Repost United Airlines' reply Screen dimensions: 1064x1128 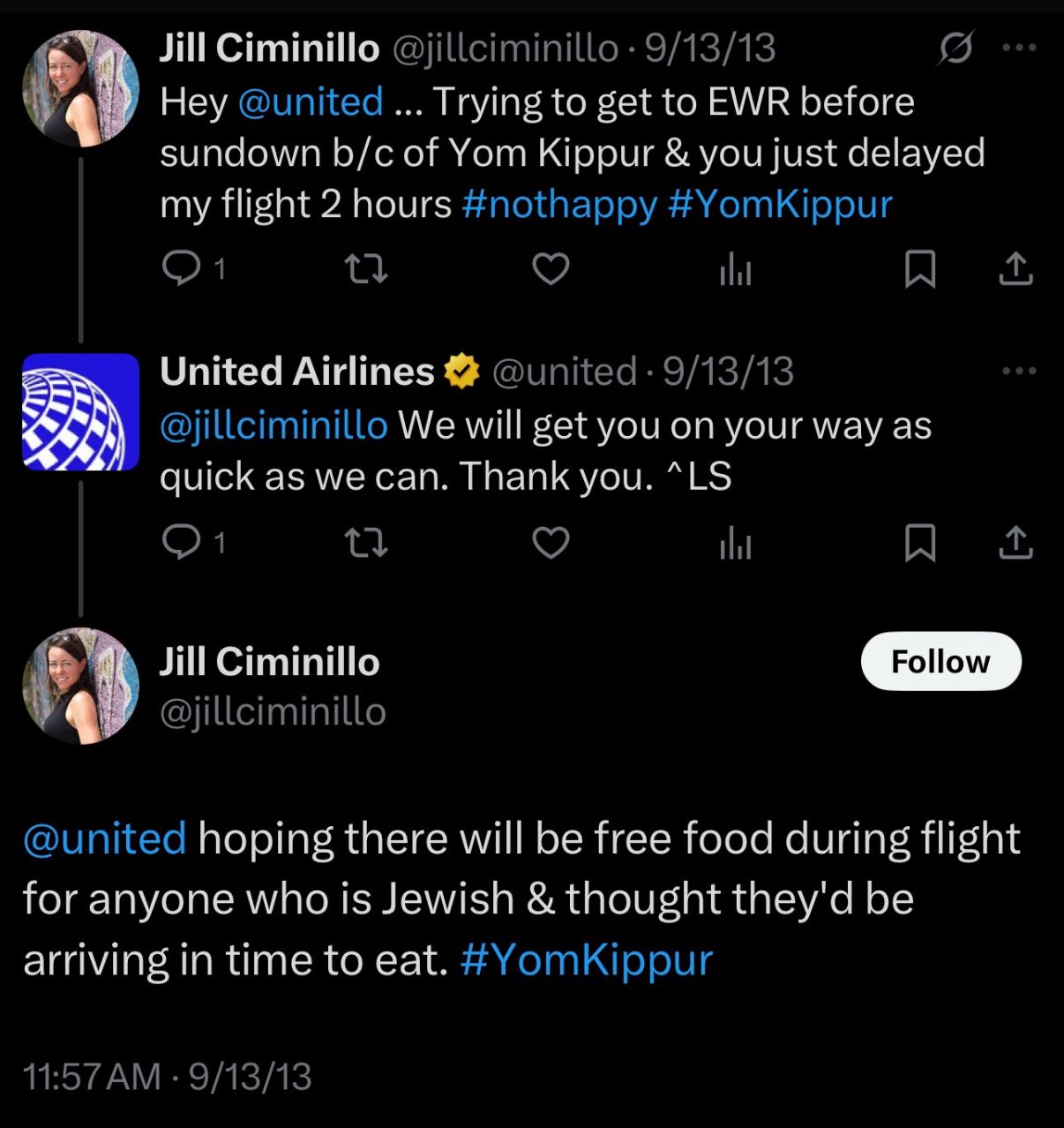[366, 543]
